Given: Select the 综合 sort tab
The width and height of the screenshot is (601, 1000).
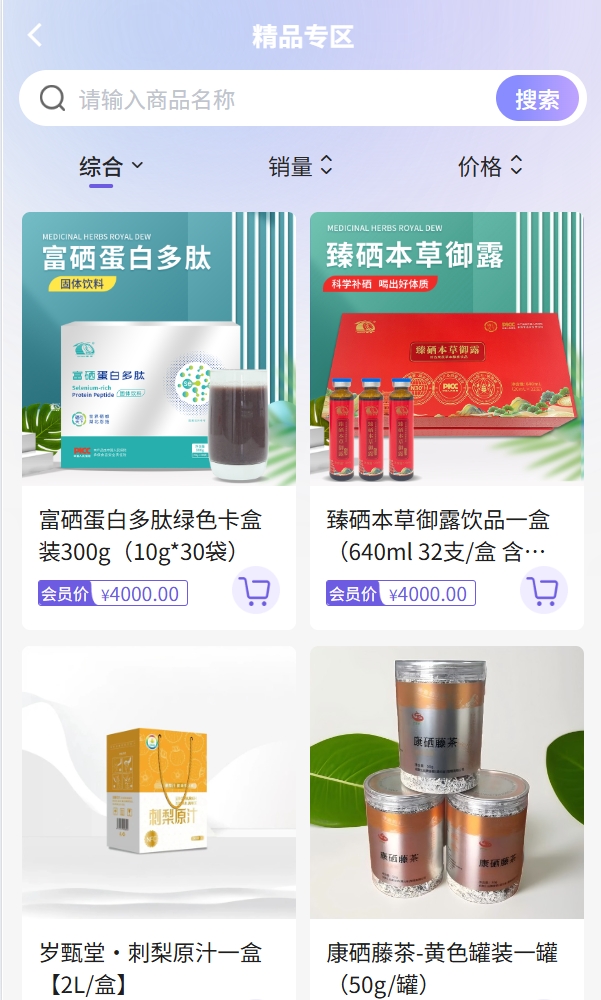Looking at the screenshot, I should coord(111,167).
